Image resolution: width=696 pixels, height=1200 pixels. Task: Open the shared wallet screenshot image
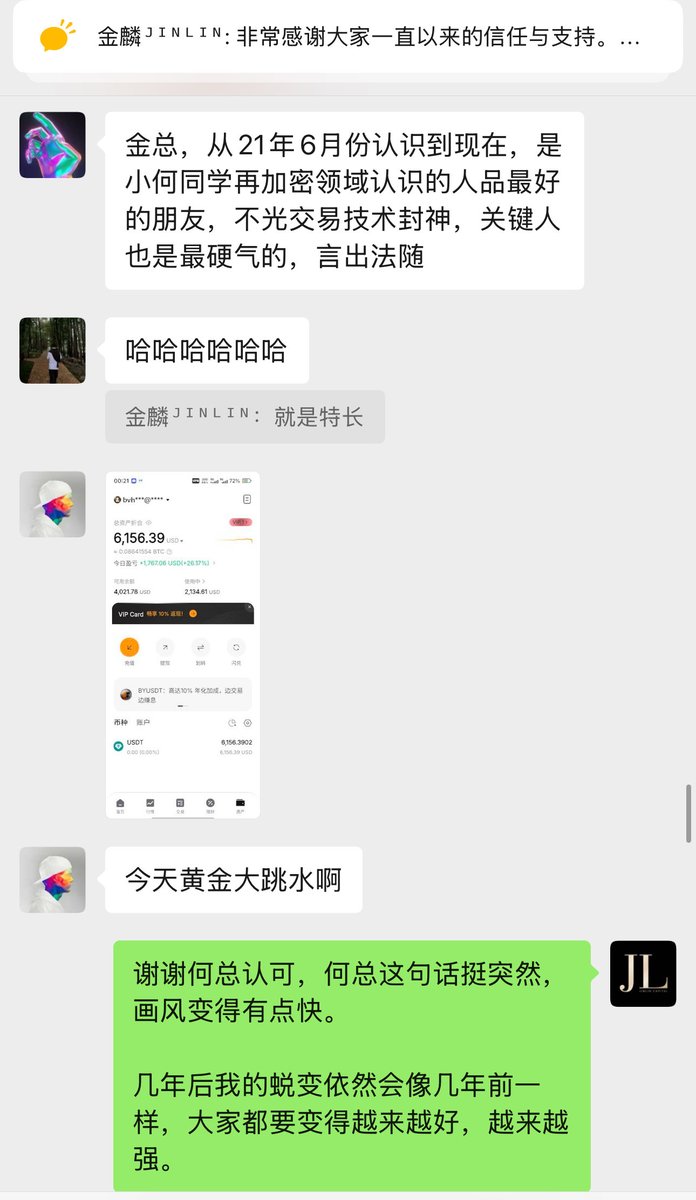182,644
